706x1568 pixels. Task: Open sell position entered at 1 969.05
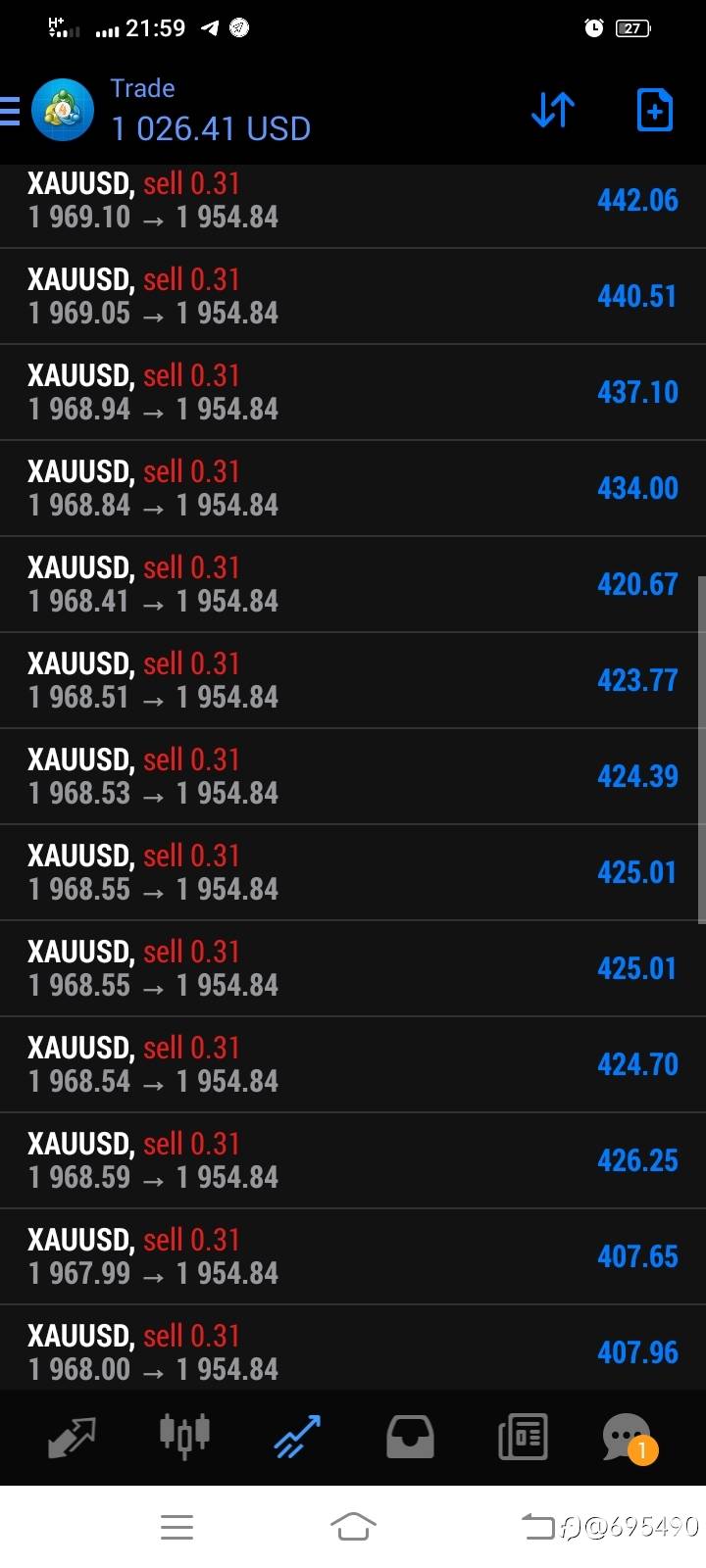[x=353, y=296]
